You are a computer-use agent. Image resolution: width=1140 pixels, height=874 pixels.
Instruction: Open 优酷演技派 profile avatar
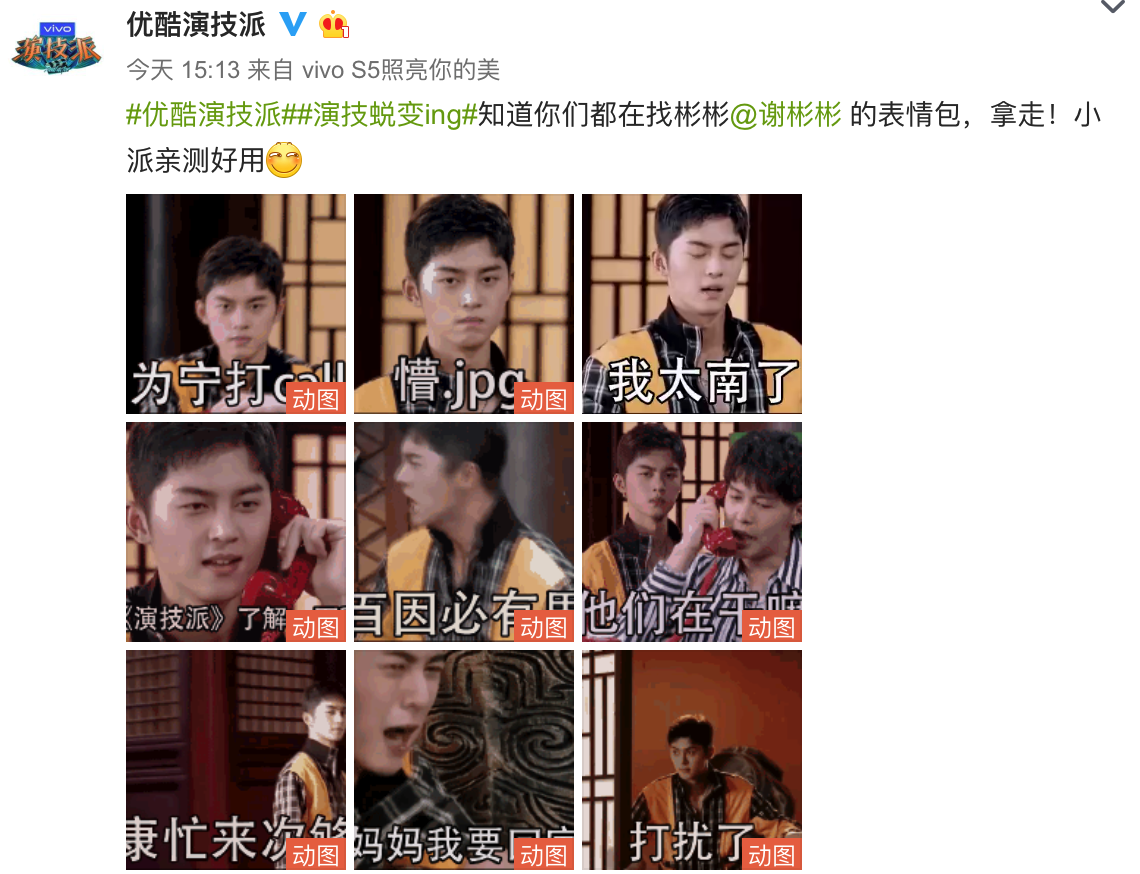tap(56, 44)
